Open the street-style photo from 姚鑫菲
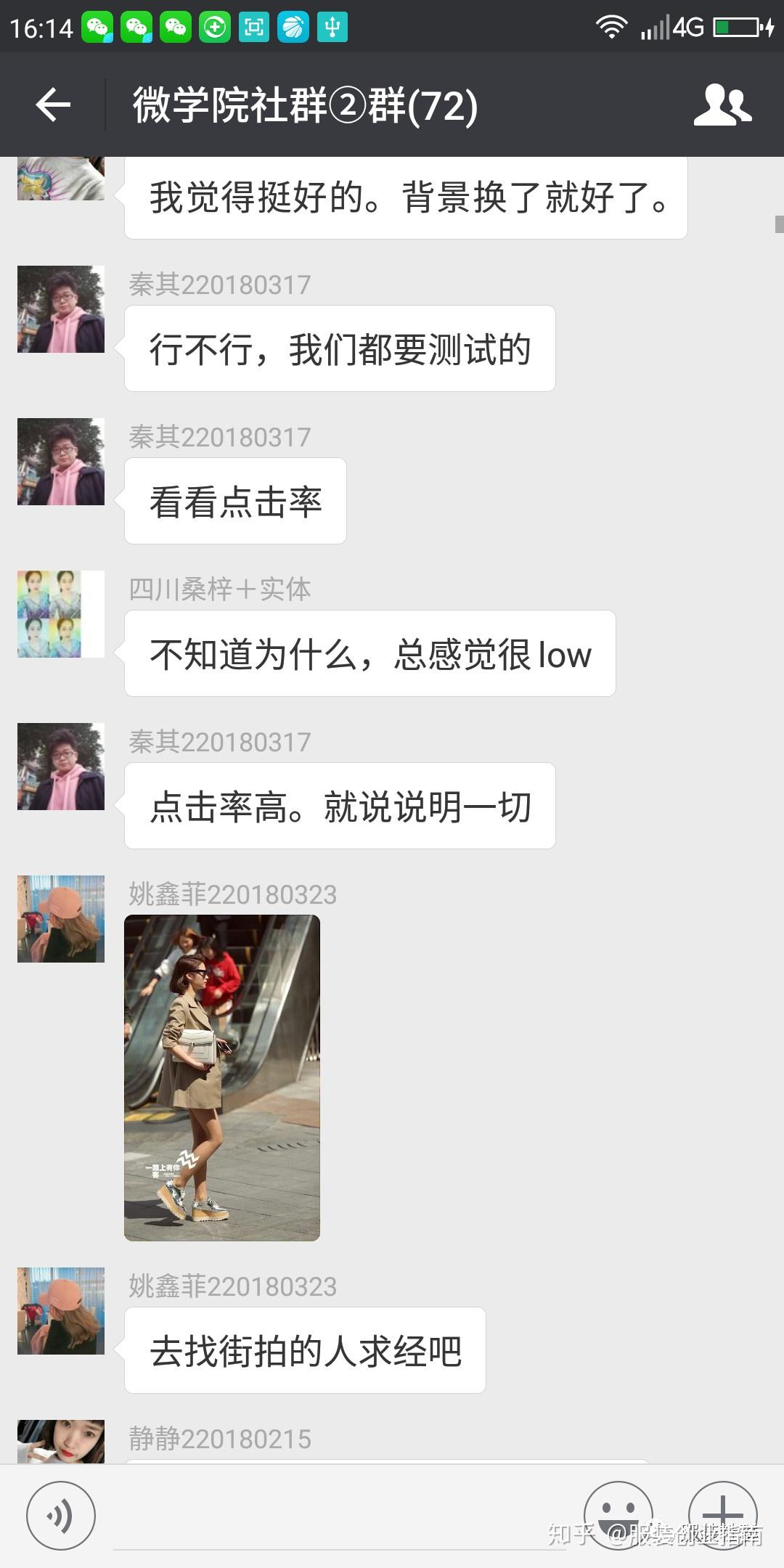784x1568 pixels. click(222, 1077)
